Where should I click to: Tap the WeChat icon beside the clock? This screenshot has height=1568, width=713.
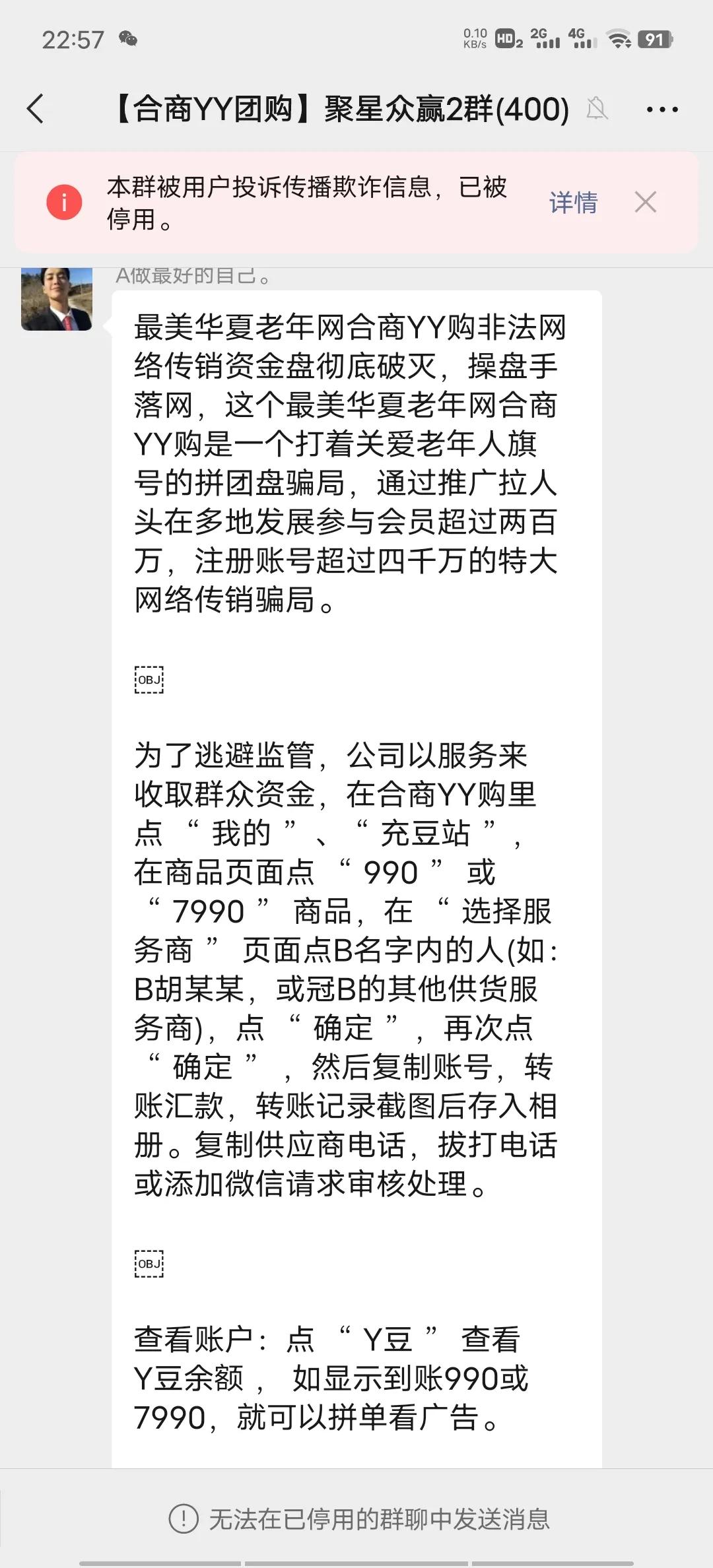point(127,40)
